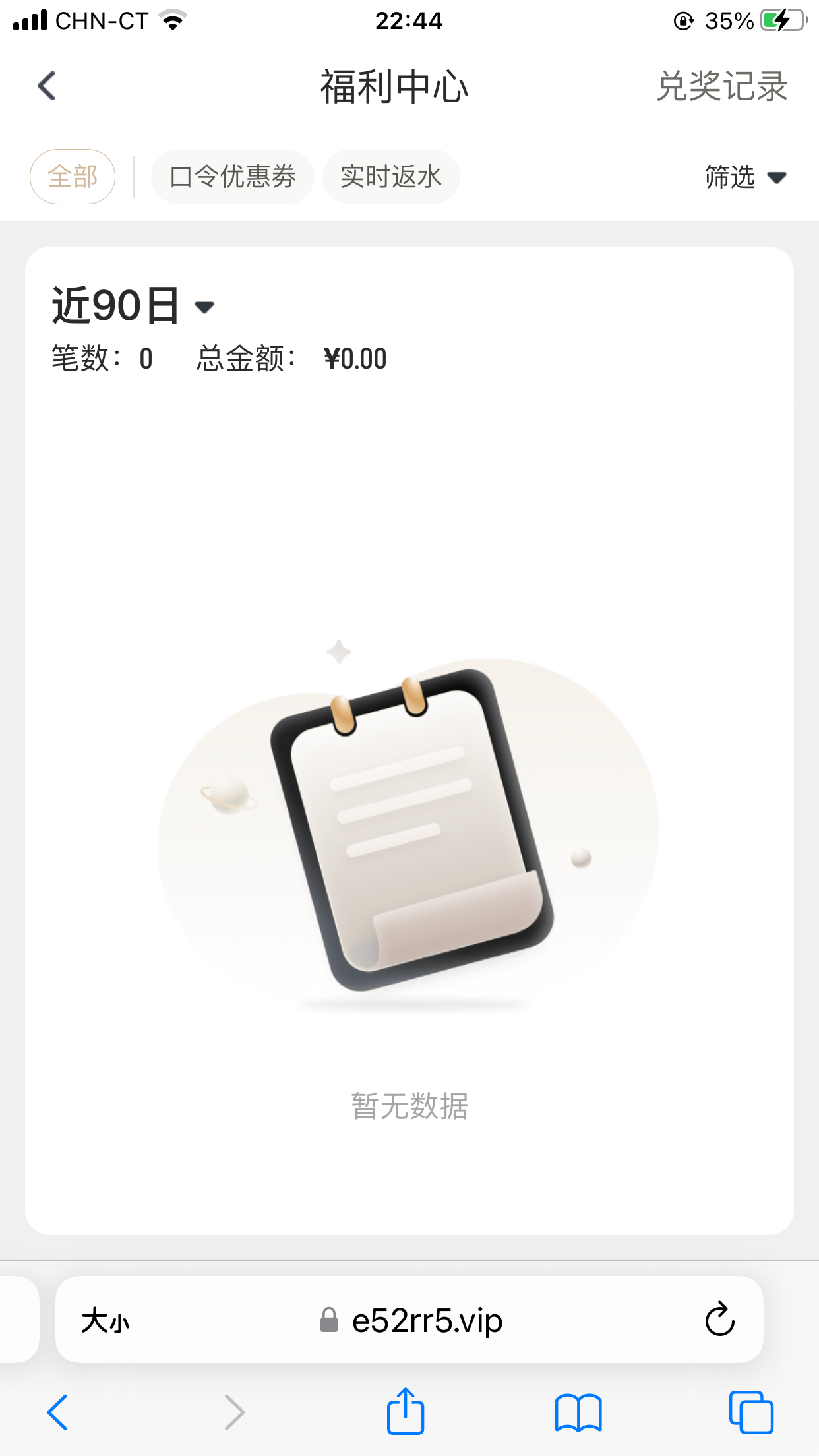819x1456 pixels.
Task: Open 兑奖记录 records
Action: pos(721,86)
